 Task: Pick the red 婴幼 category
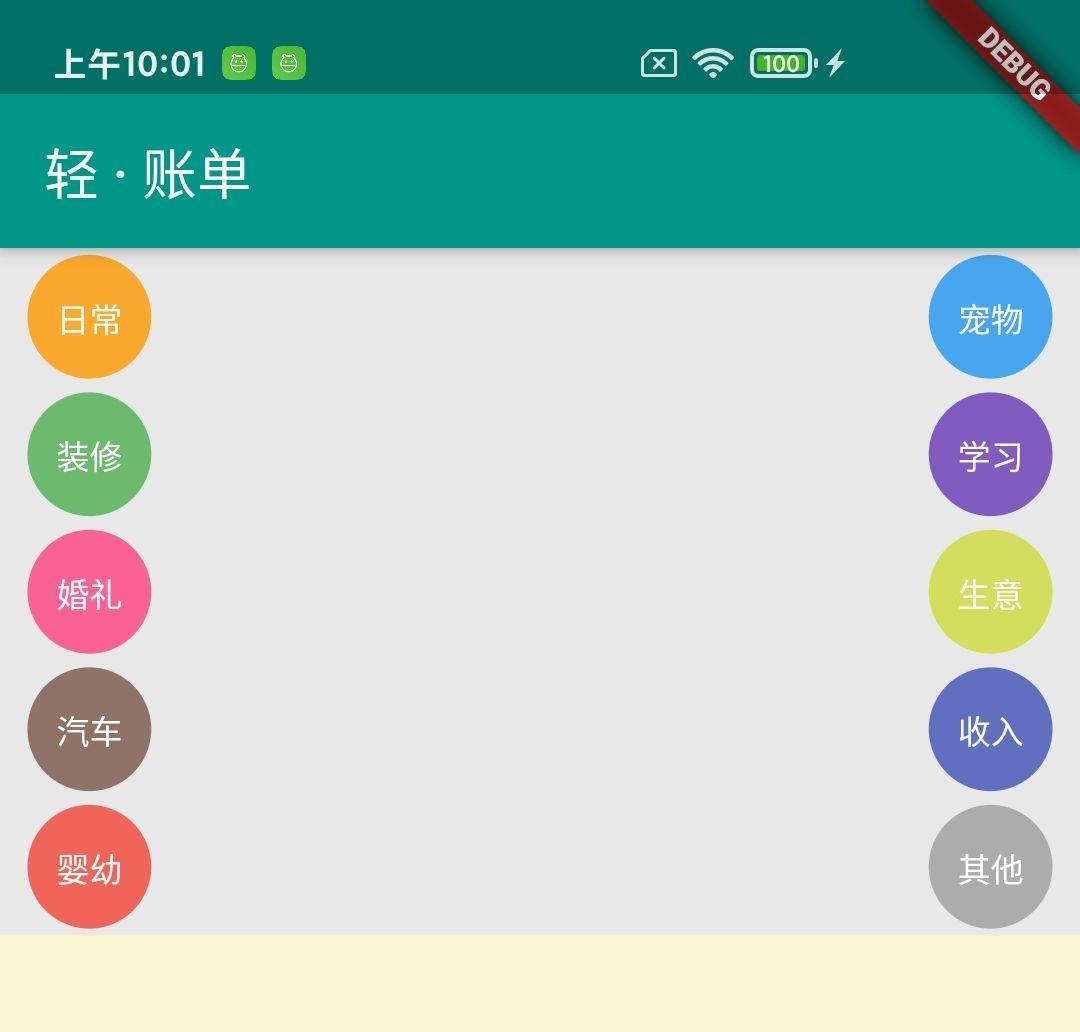(89, 867)
